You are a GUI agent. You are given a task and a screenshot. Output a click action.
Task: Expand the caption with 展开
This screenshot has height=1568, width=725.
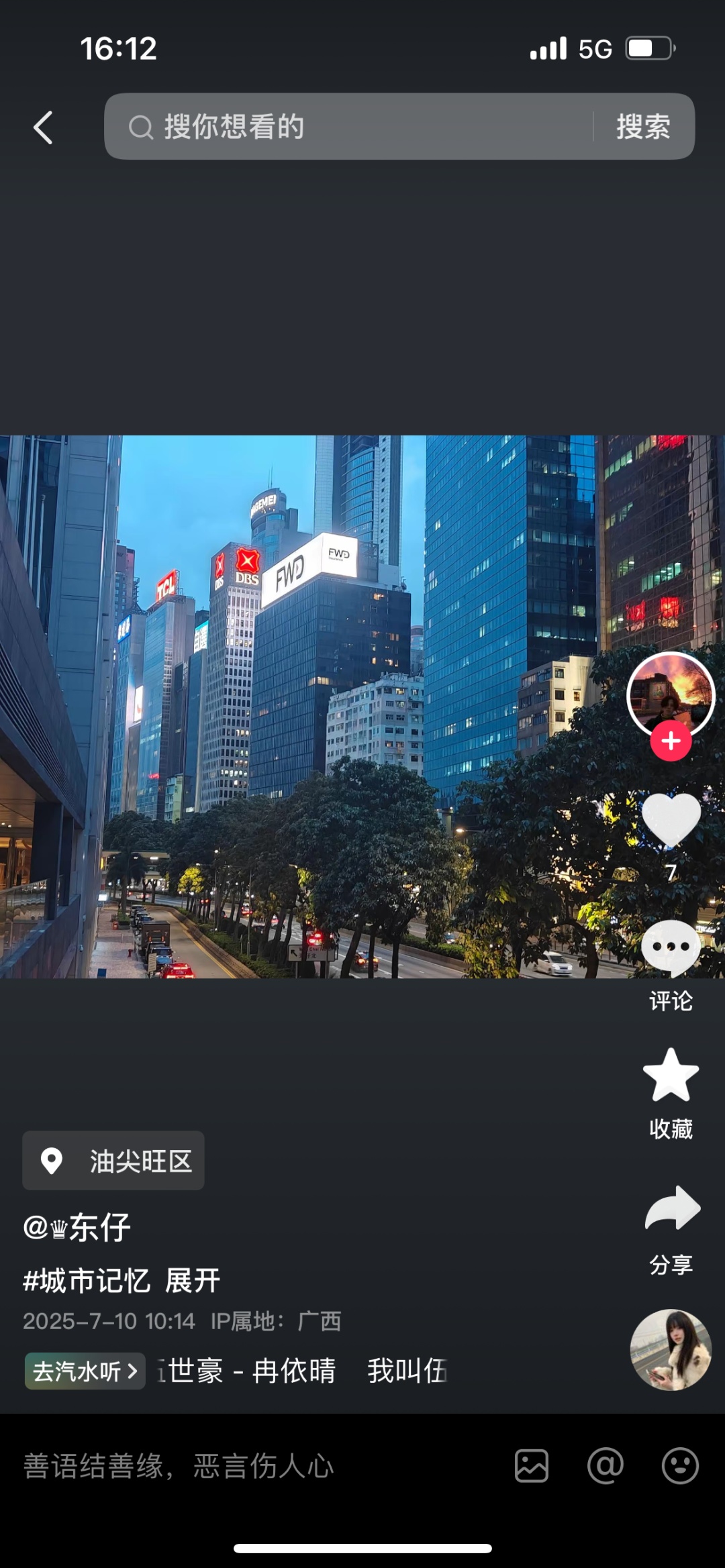pos(193,1282)
